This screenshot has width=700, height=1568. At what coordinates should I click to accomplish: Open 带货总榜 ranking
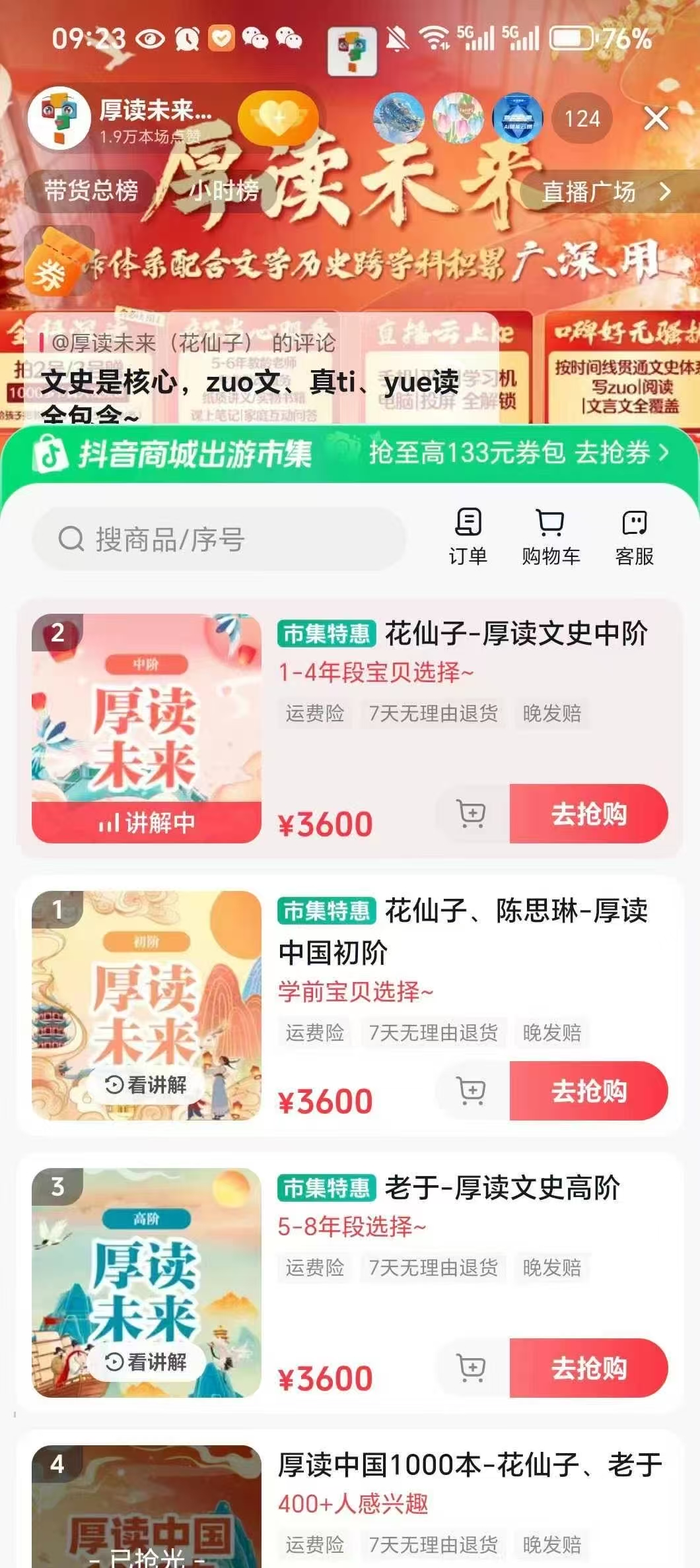(91, 191)
